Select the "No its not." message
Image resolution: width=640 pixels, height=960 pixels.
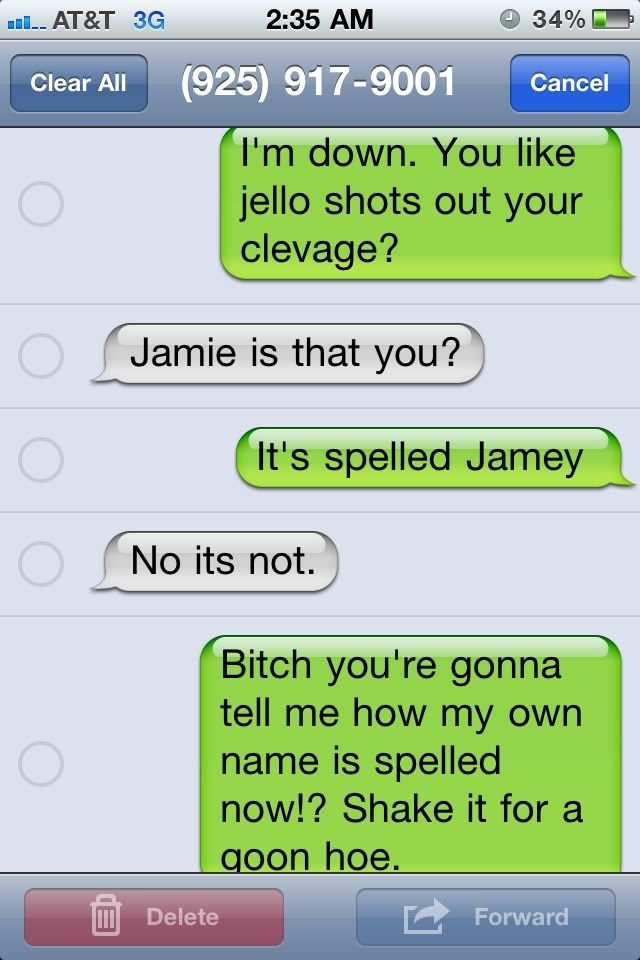[x=41, y=564]
